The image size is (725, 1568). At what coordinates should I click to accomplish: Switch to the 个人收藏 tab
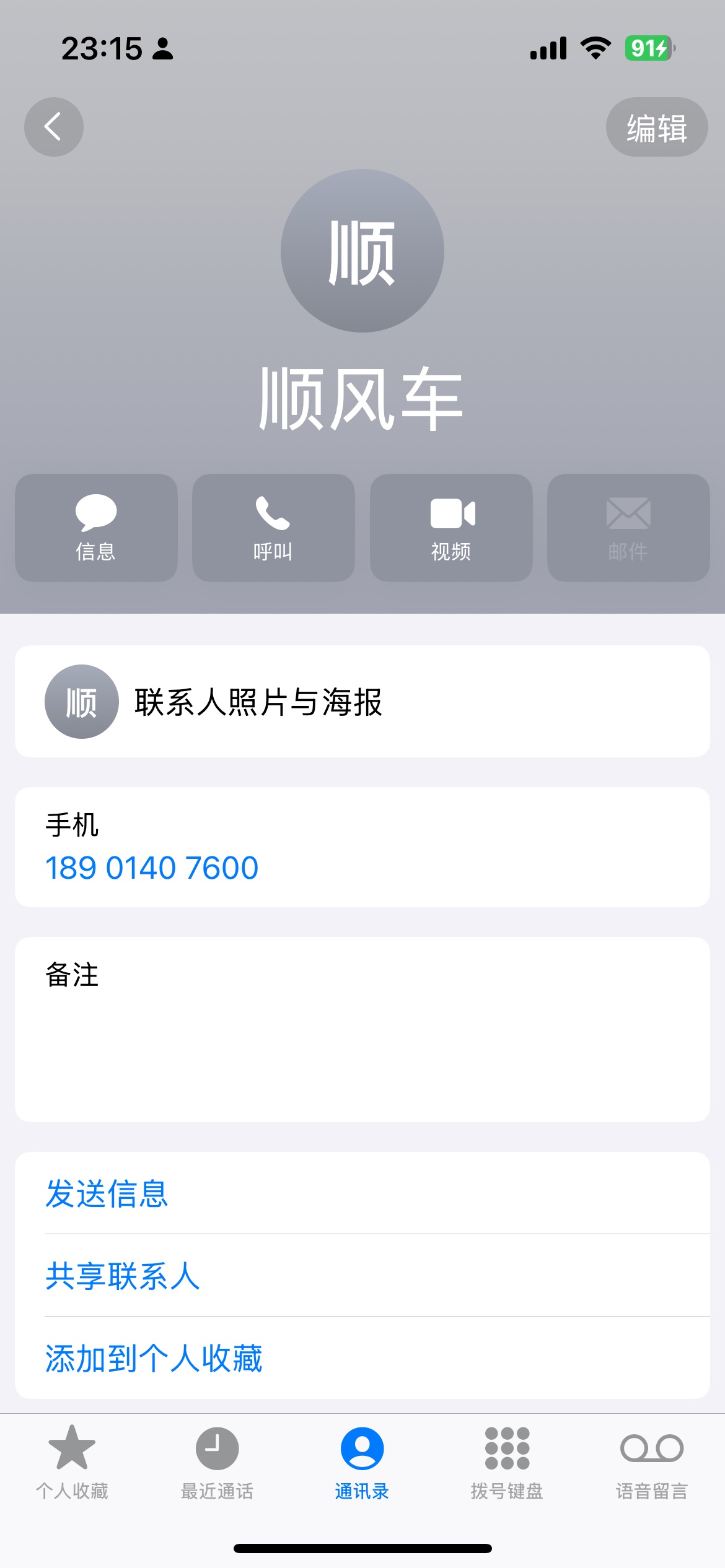(x=72, y=1463)
